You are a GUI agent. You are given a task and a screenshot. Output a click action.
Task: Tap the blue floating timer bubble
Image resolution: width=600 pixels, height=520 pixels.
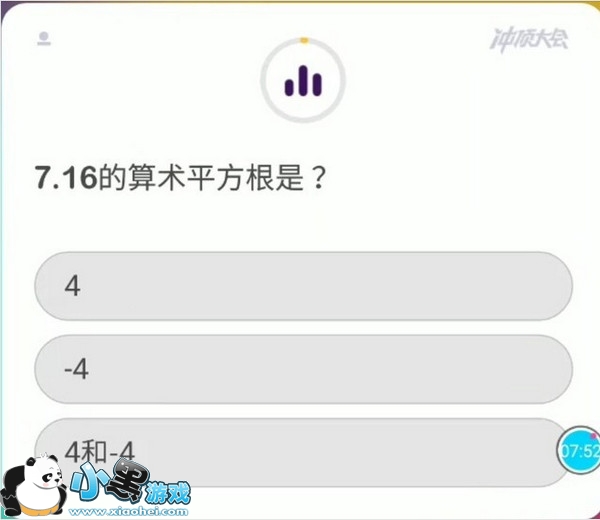point(579,450)
